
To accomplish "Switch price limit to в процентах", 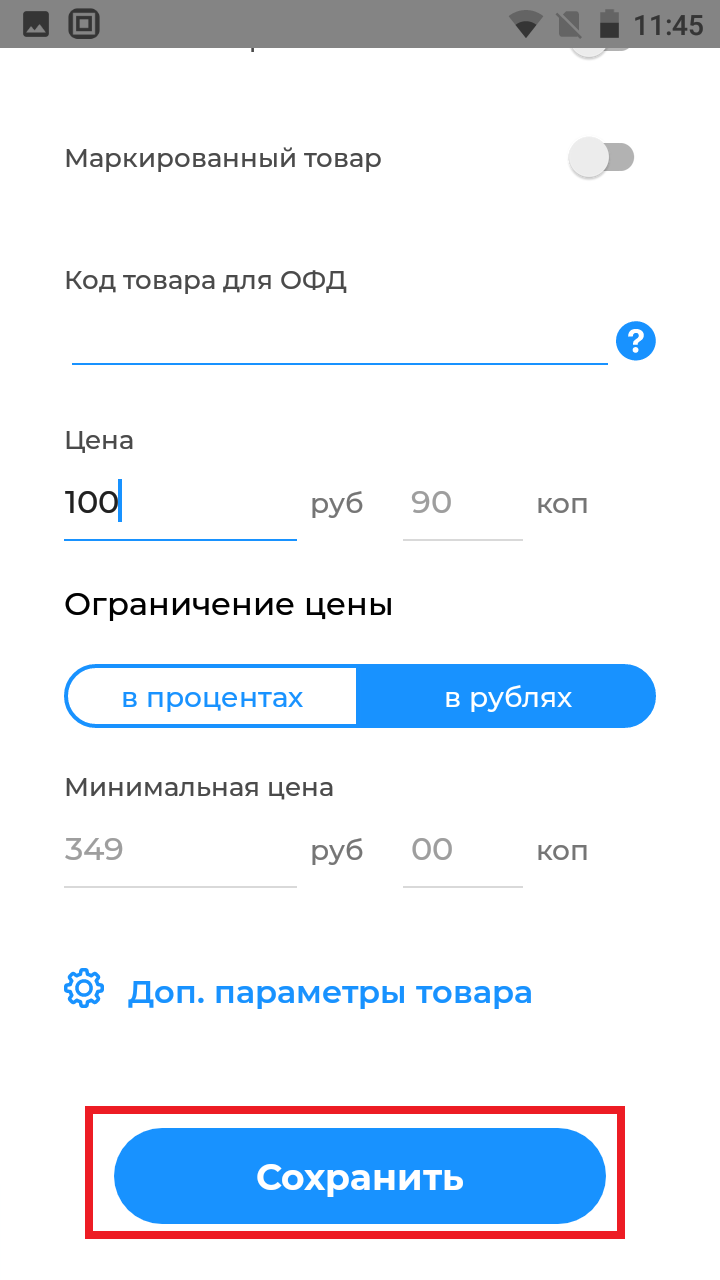I will (x=212, y=697).
